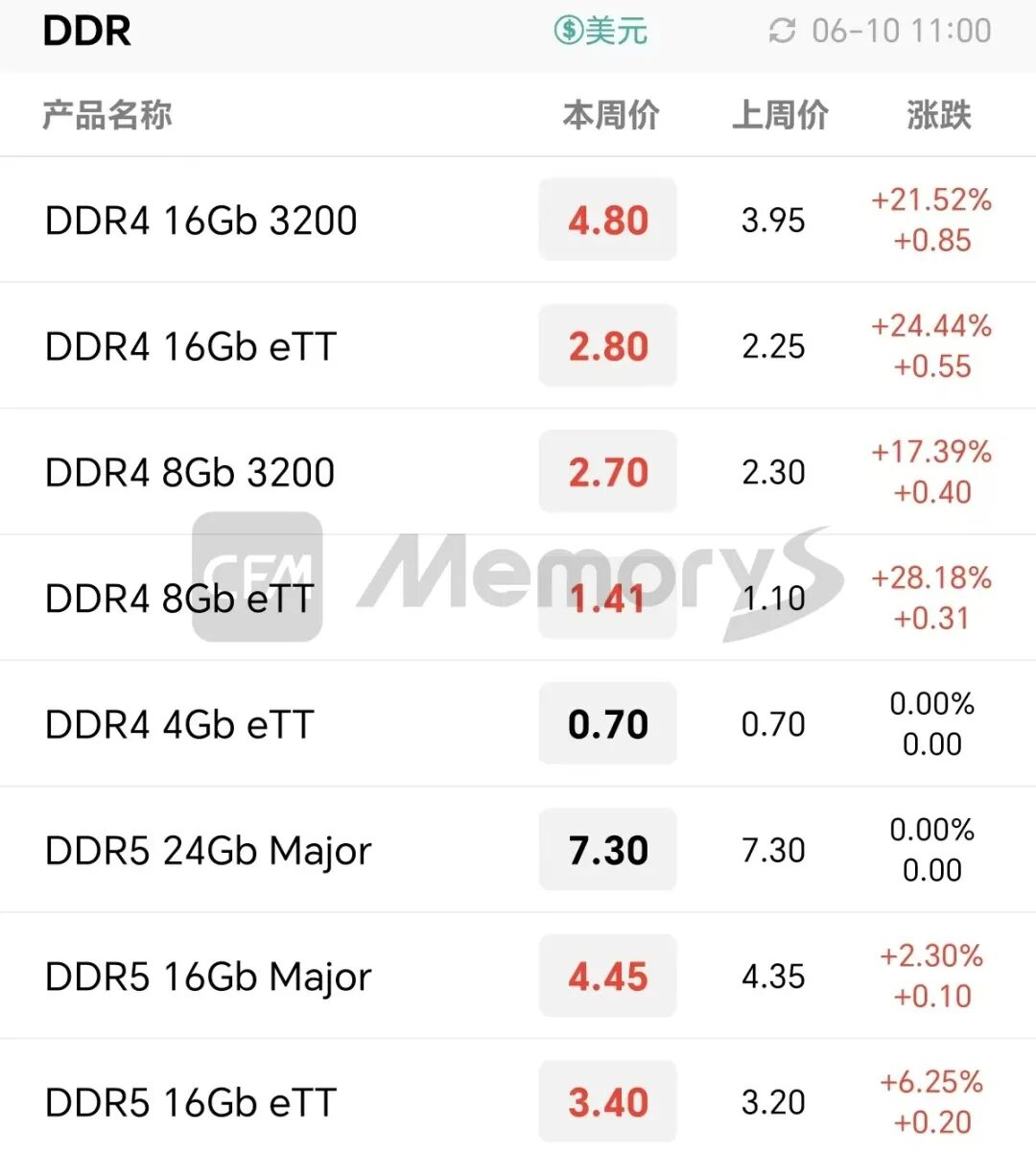The width and height of the screenshot is (1036, 1154).
Task: Click the price box showing 7.30
Action: (607, 849)
